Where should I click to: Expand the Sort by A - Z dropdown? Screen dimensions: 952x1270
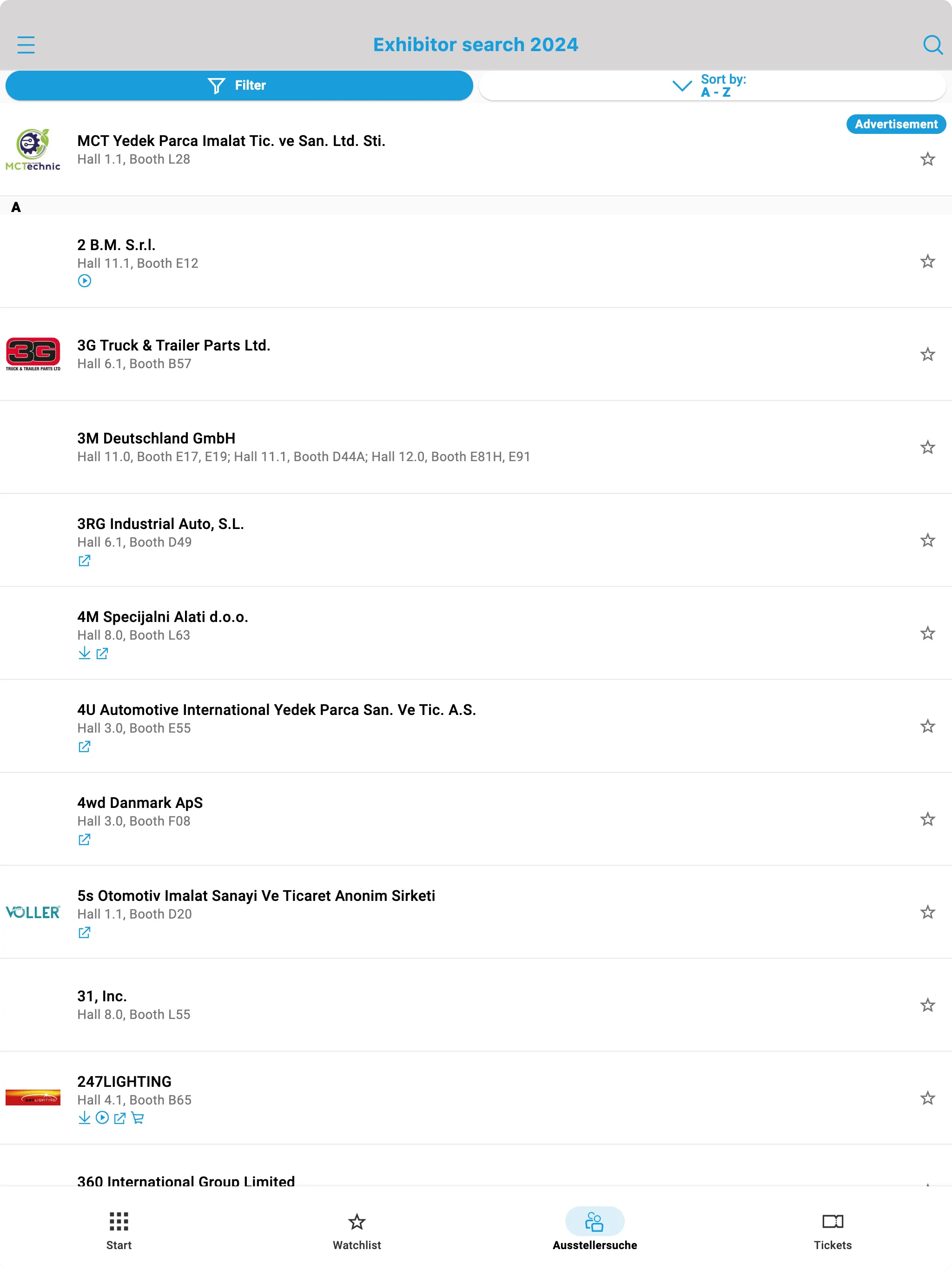tap(712, 86)
